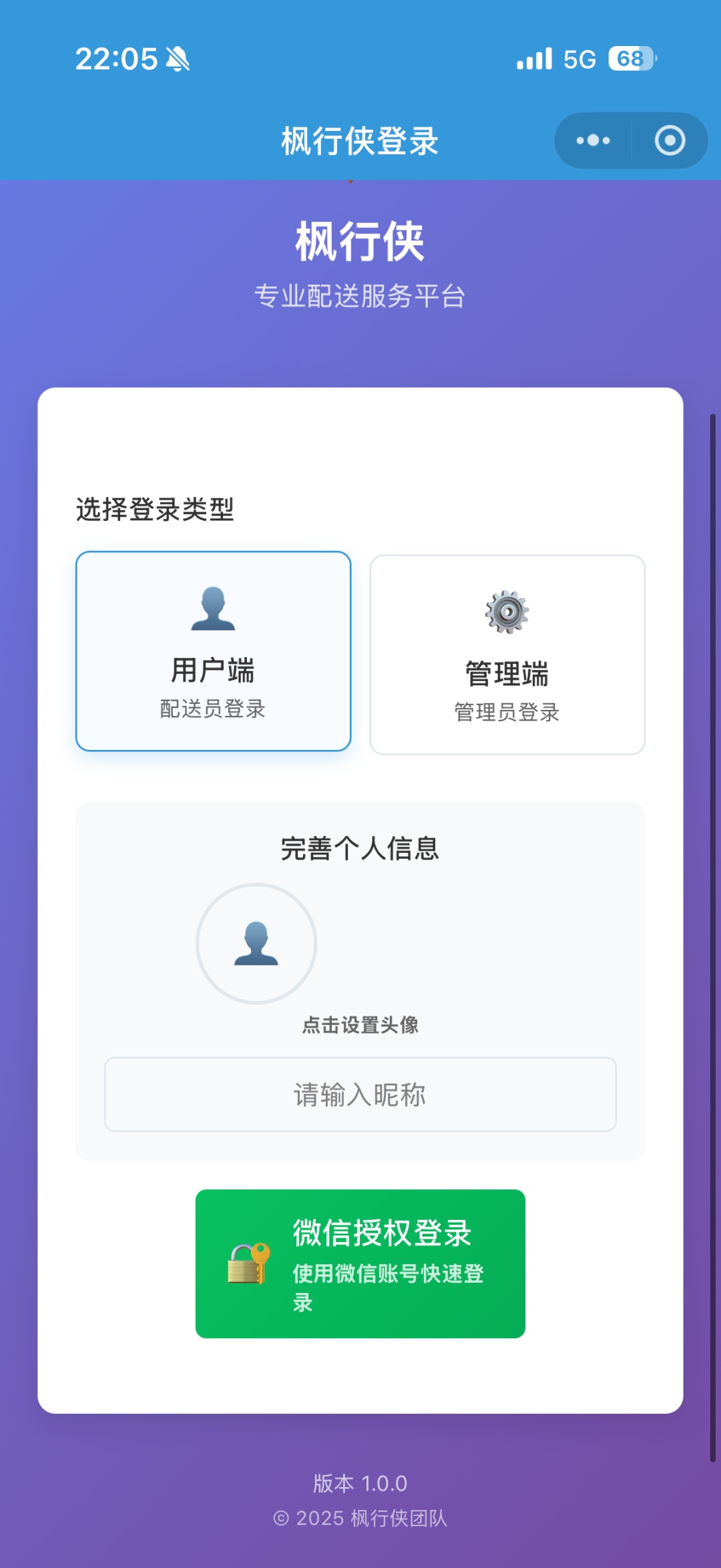Focus the 请输入昵称 nickname field
Image resolution: width=721 pixels, height=1568 pixels.
[360, 1095]
